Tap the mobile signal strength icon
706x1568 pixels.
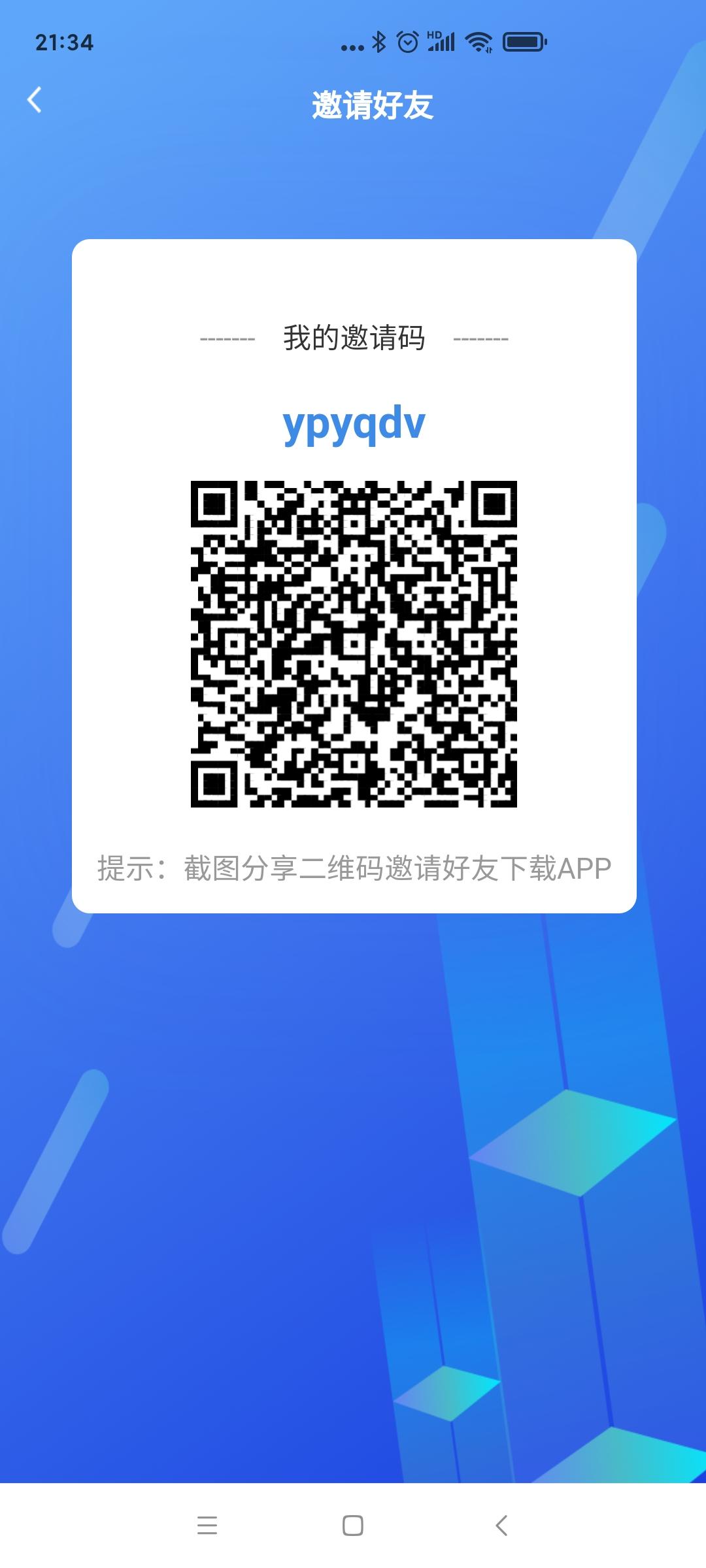click(442, 42)
